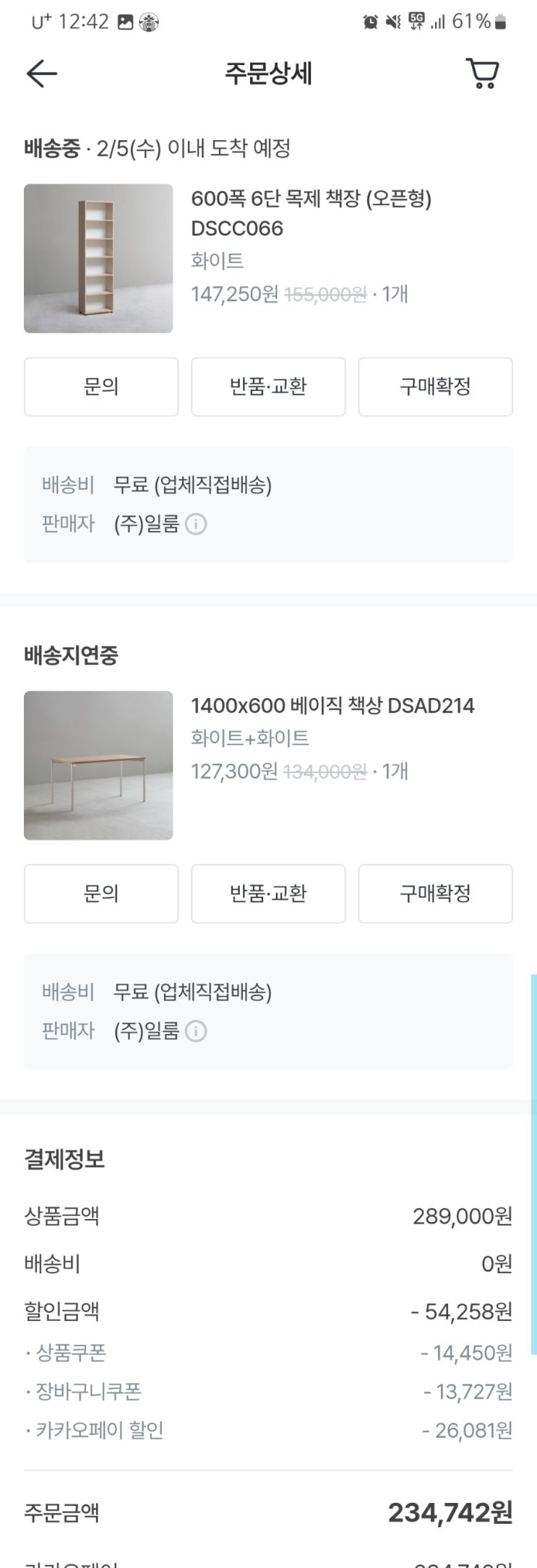537x1568 pixels.
Task: Open the 600폭 6단 목제 책장 product image
Action: pyautogui.click(x=98, y=259)
